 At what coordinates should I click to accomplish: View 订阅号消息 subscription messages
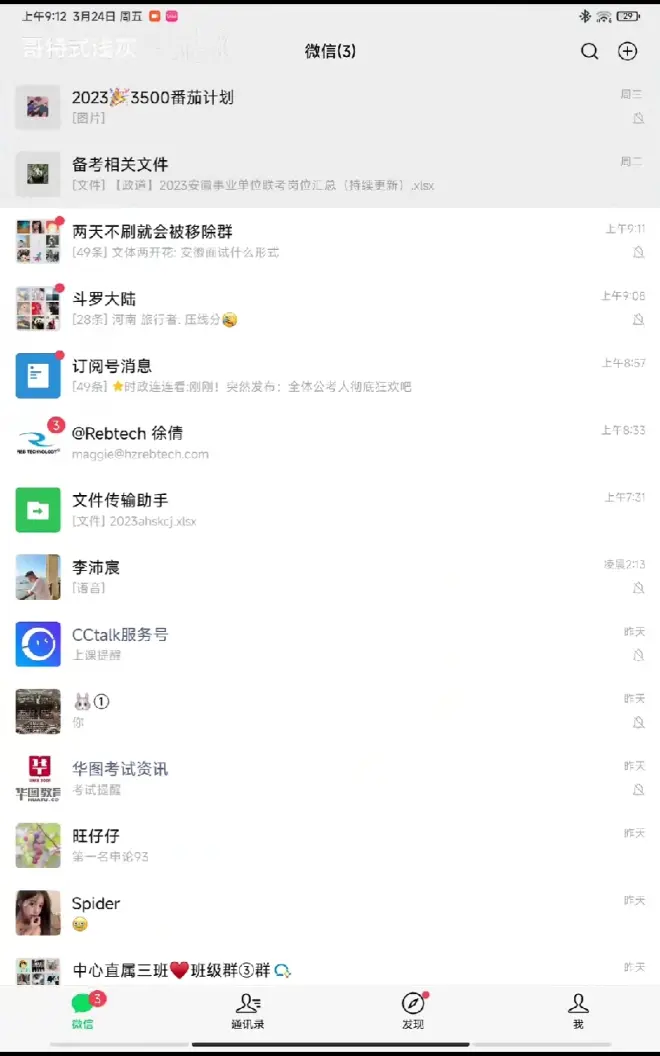point(330,375)
